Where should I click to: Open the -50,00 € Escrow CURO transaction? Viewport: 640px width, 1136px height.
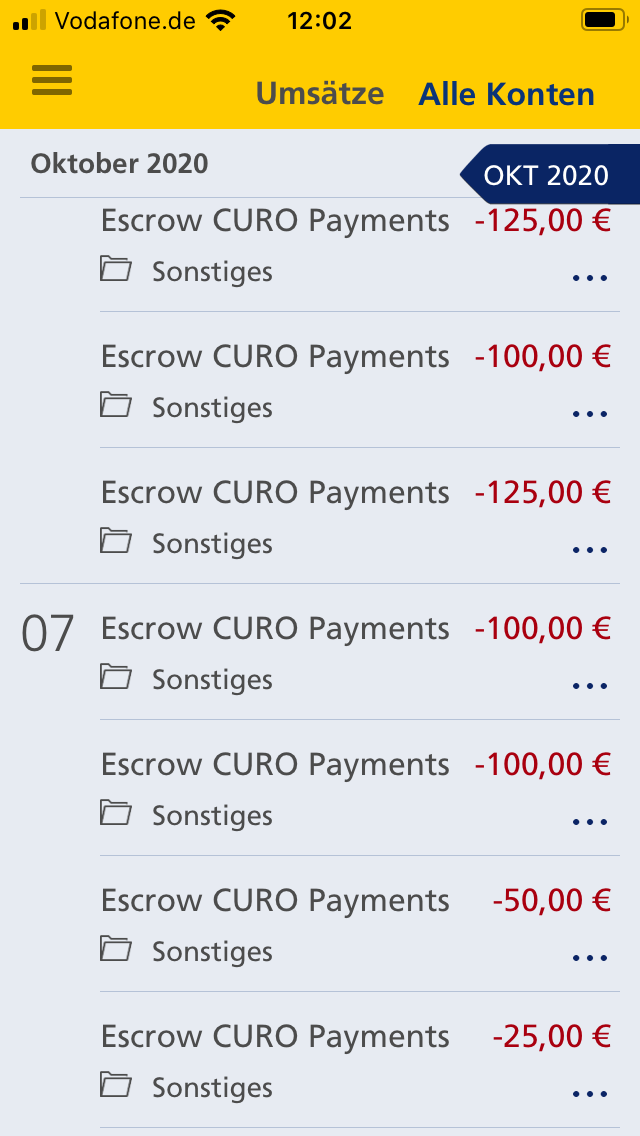coord(275,901)
